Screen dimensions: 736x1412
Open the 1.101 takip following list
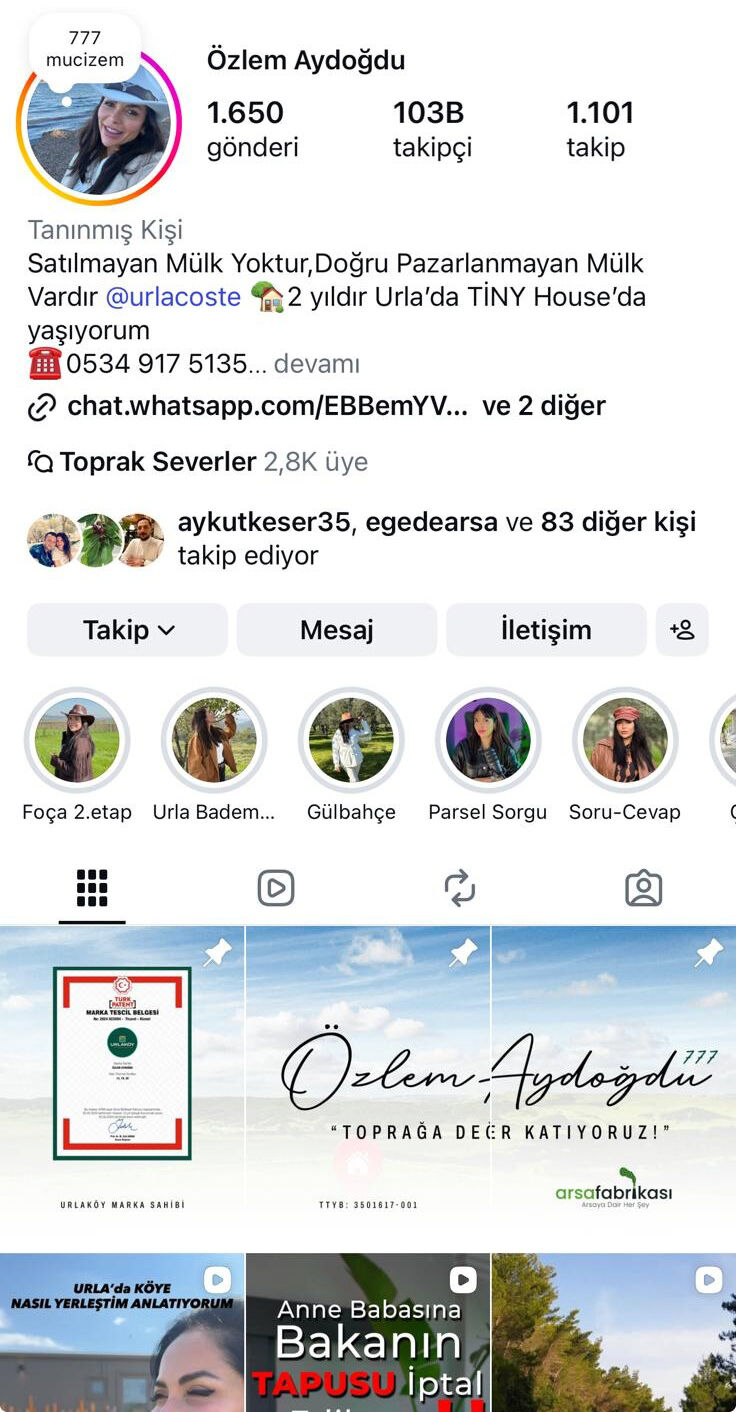pos(599,129)
